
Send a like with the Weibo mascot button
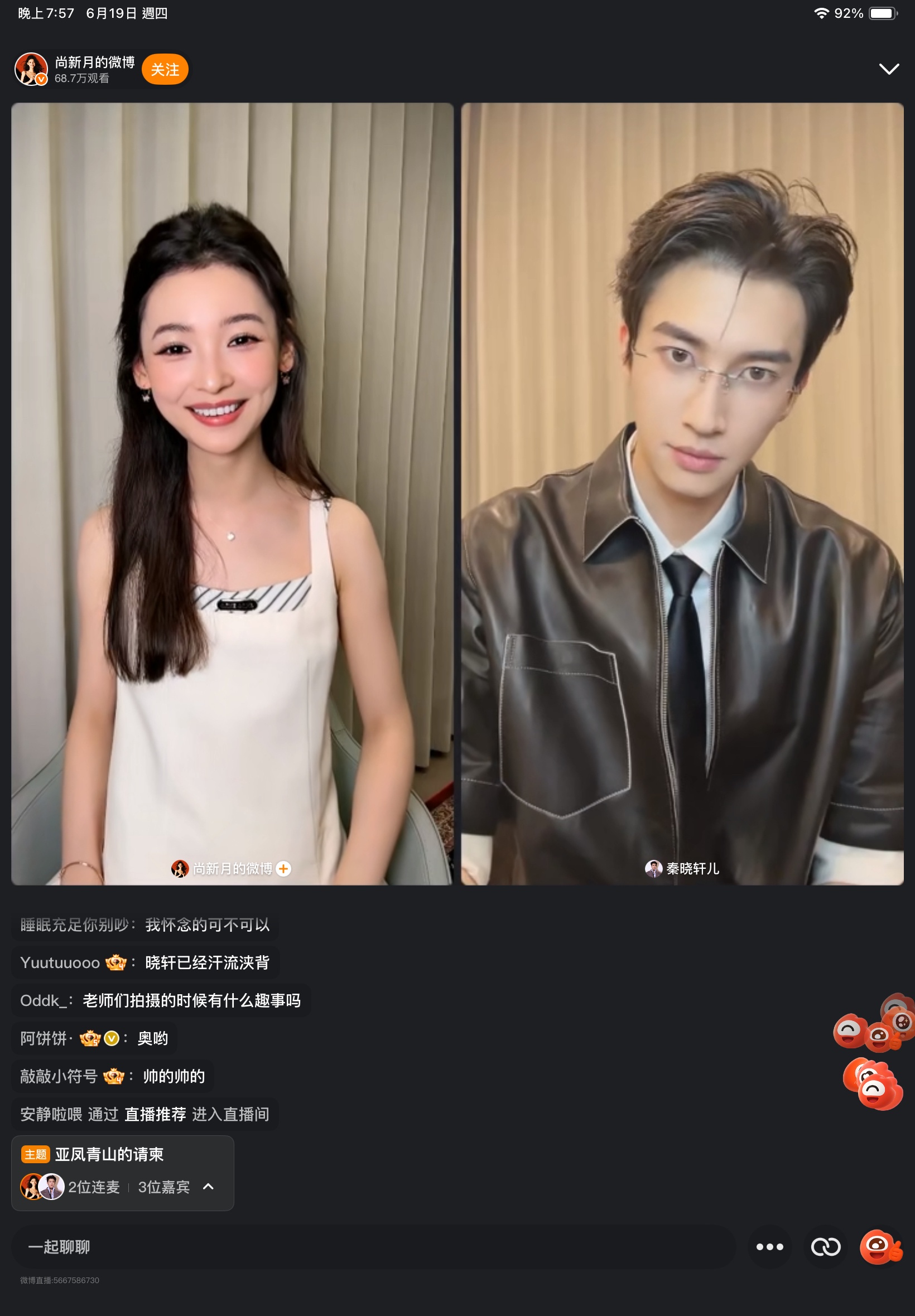tap(880, 1247)
